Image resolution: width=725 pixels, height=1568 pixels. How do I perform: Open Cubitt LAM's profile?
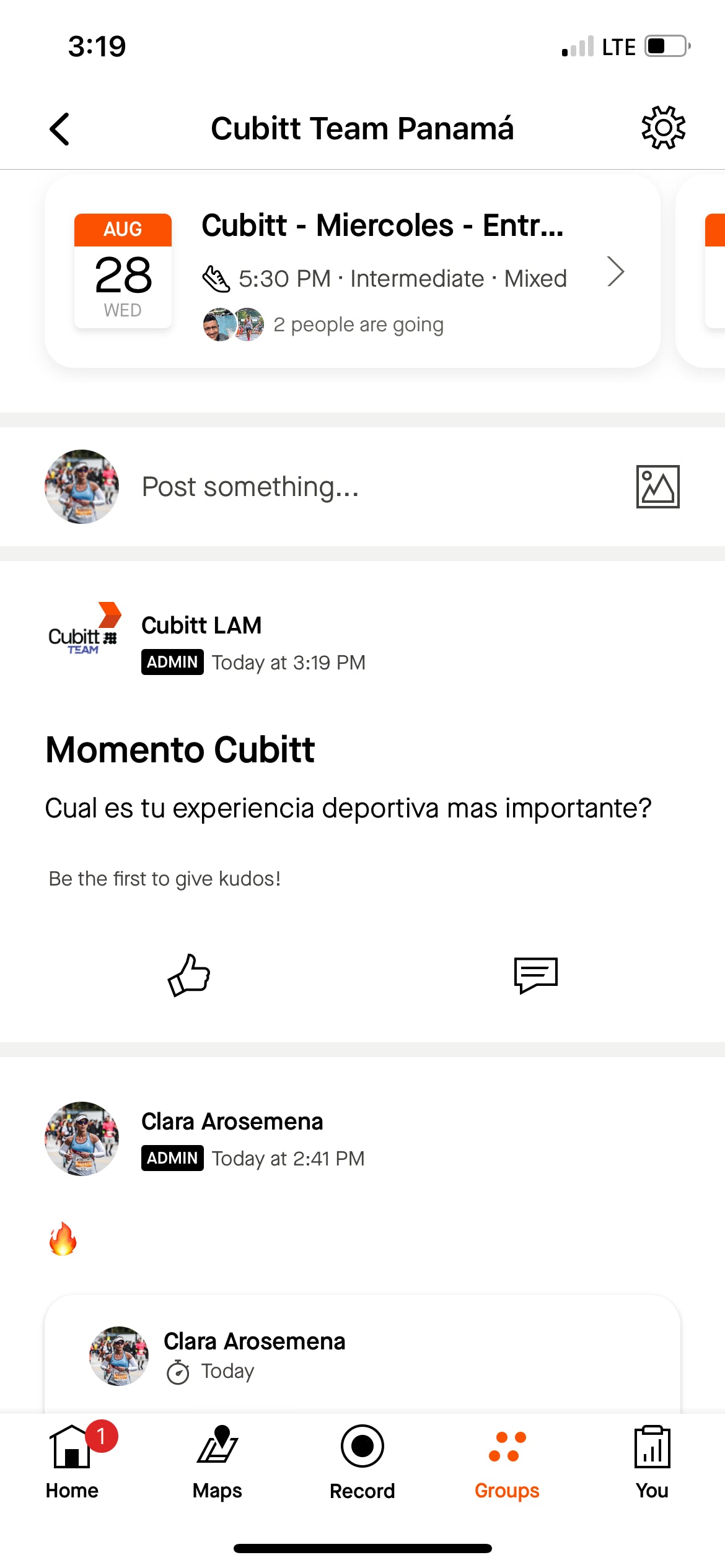201,625
